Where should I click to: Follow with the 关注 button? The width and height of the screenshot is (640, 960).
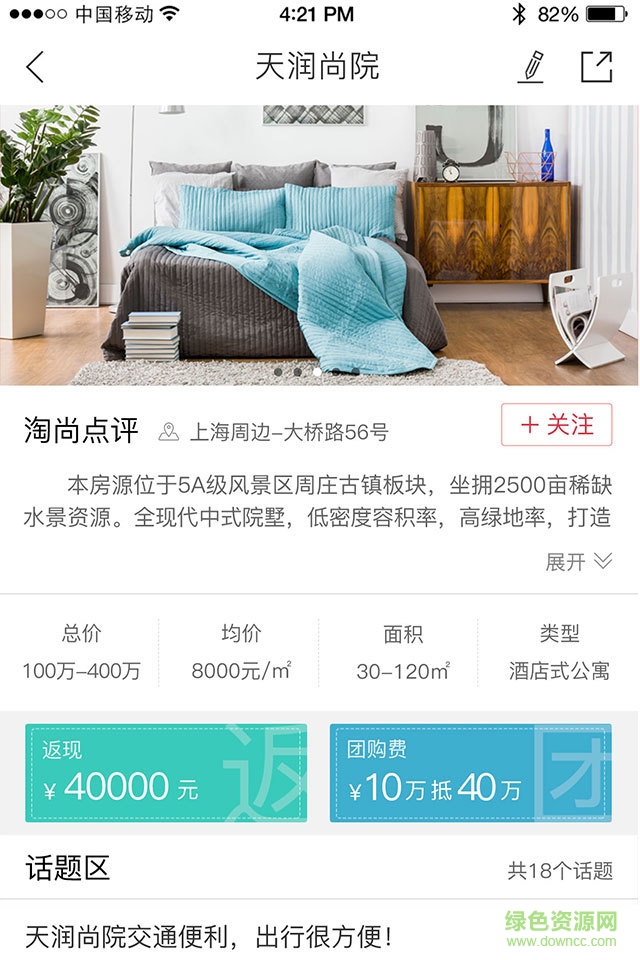tap(556, 425)
